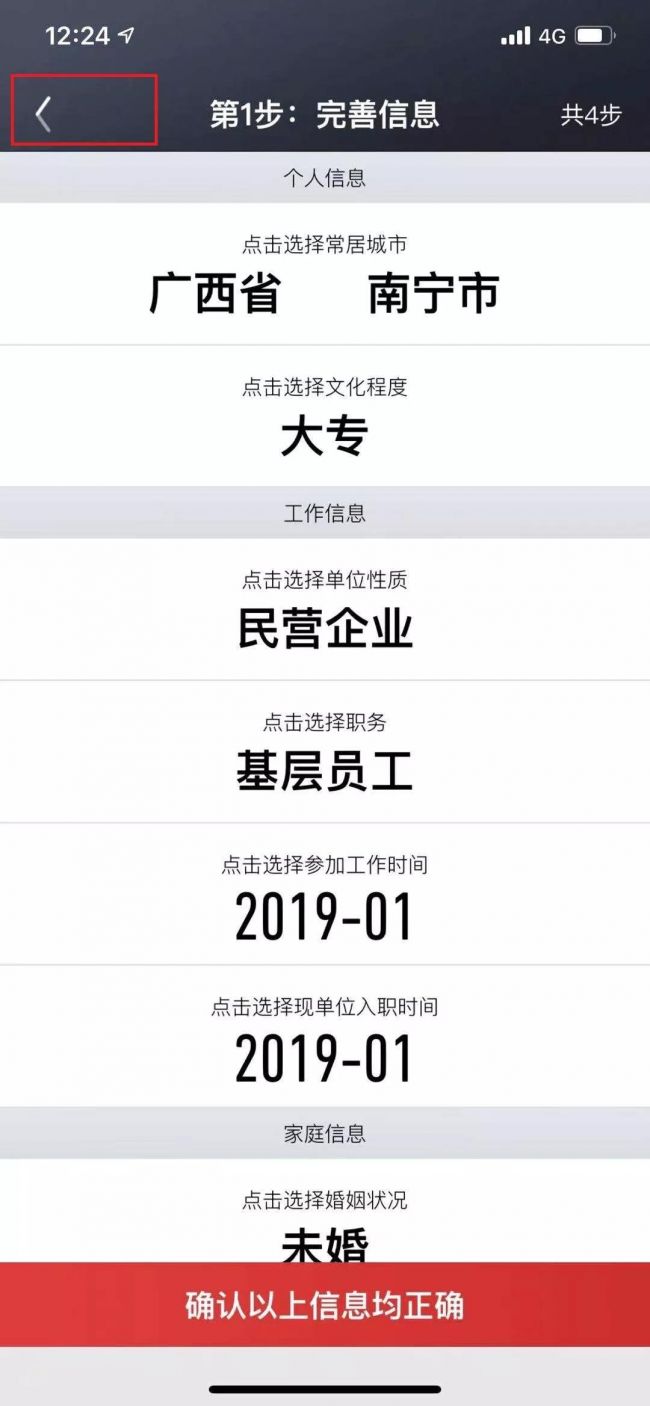
Task: Tap 确认以上信息均正确 to confirm
Action: (x=325, y=1304)
